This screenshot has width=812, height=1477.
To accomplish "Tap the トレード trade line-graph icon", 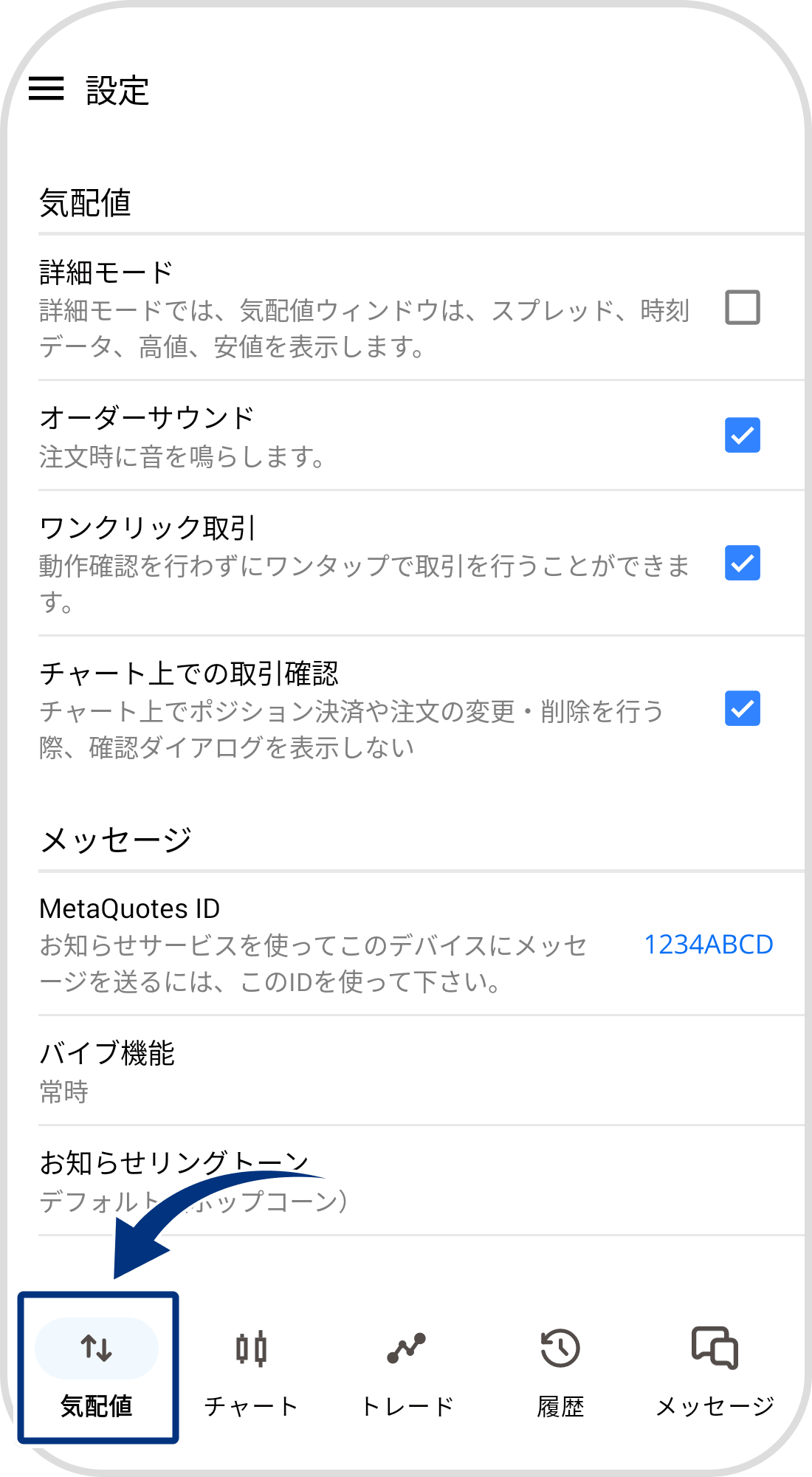I will click(x=406, y=1348).
